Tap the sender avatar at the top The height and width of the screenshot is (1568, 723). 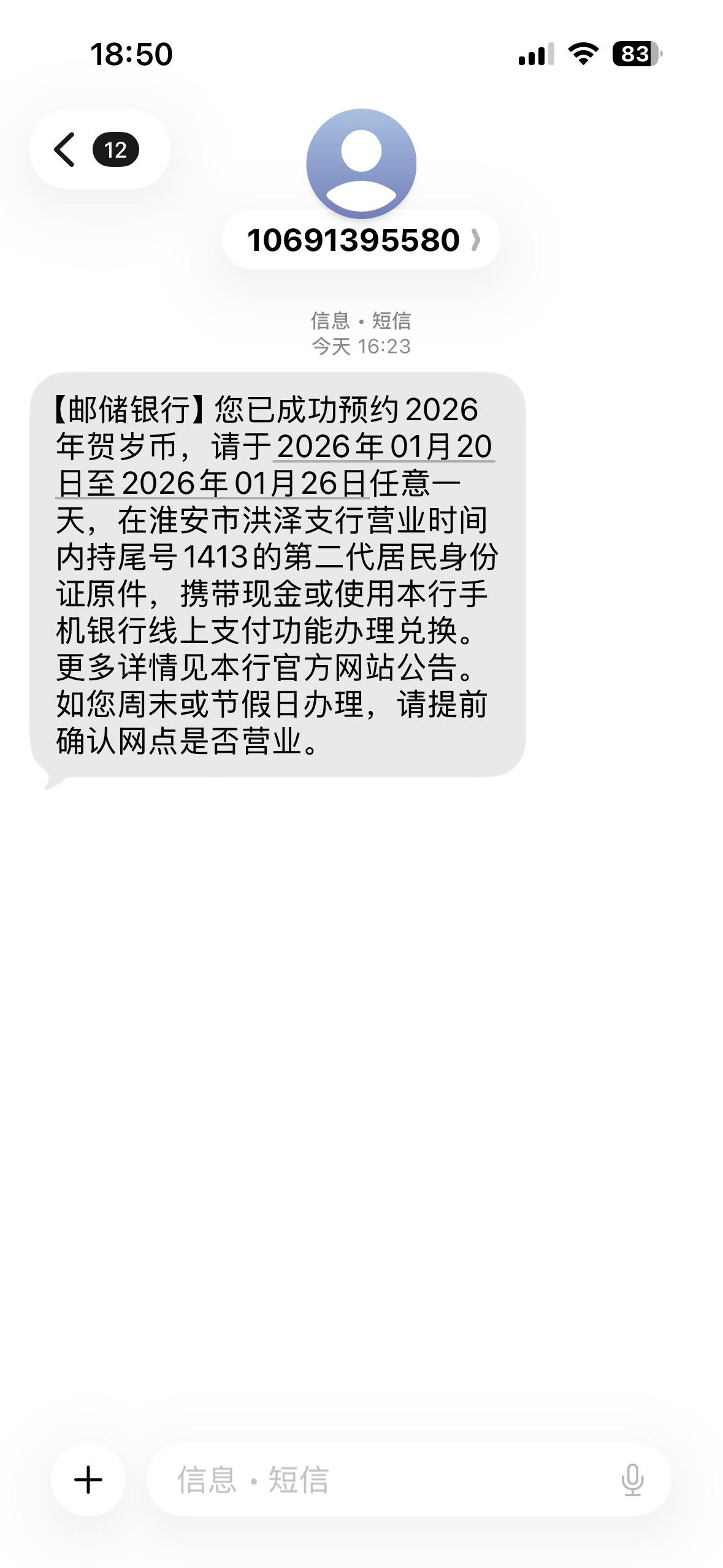click(361, 163)
